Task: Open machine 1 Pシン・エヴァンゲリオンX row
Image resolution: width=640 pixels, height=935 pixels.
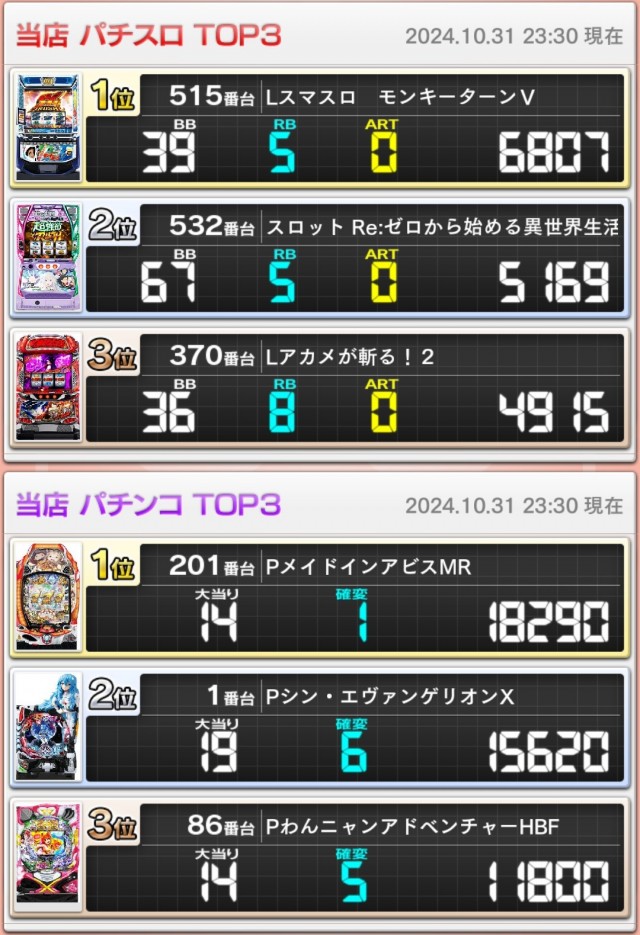Action: point(320,726)
